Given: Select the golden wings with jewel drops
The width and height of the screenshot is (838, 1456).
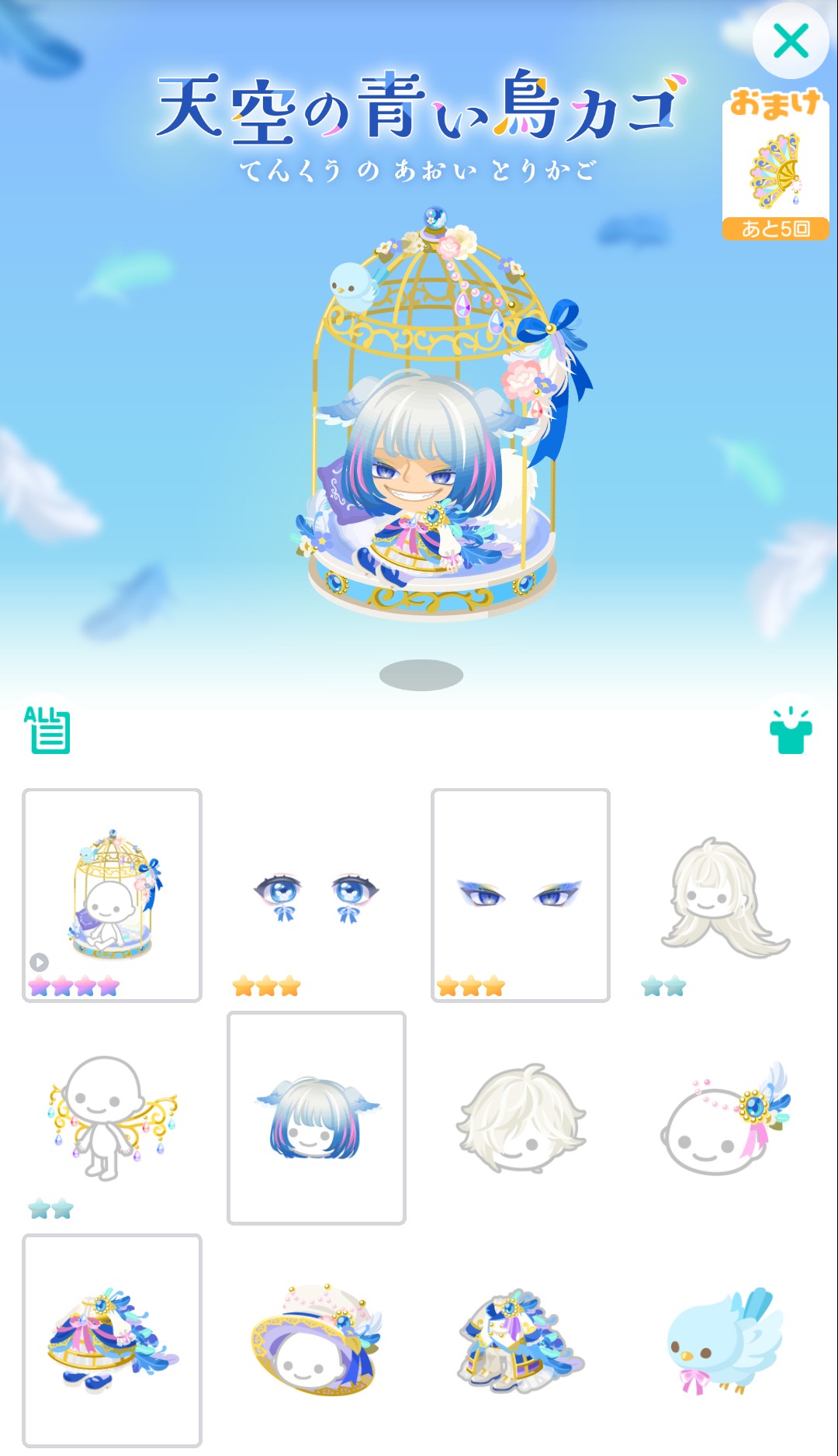Looking at the screenshot, I should 112,1117.
